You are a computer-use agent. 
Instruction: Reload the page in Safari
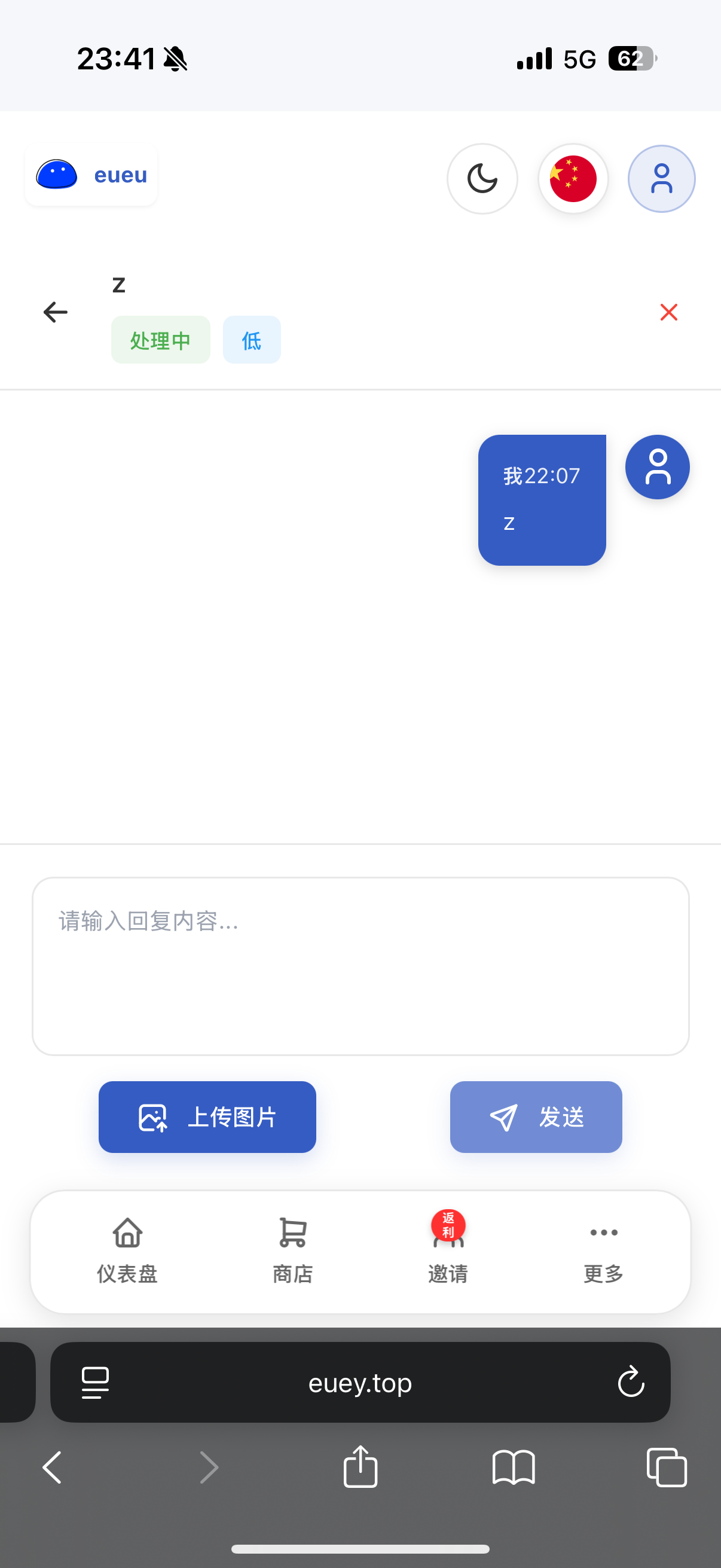click(x=631, y=1382)
